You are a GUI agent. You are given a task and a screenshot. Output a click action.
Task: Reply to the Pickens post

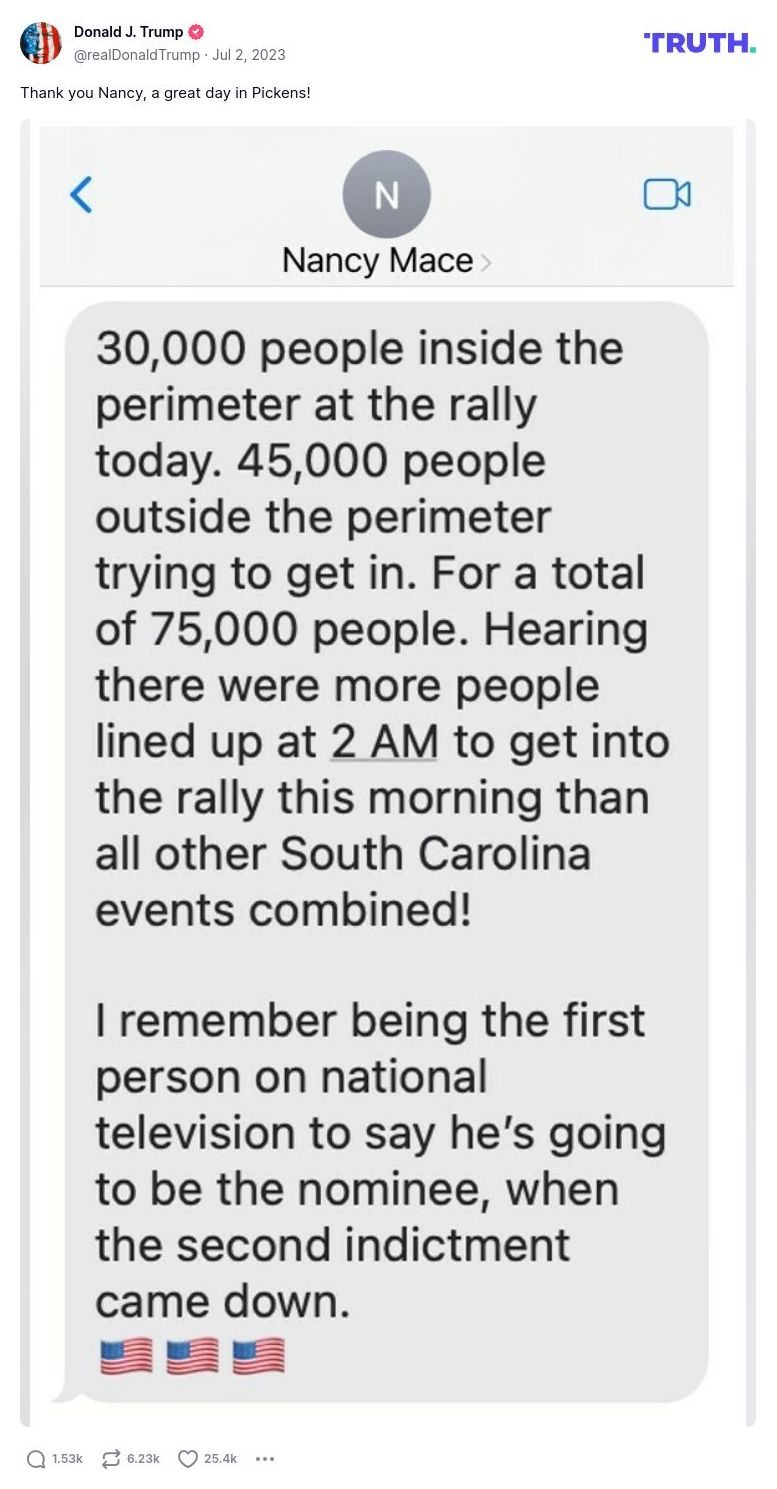(x=36, y=1459)
